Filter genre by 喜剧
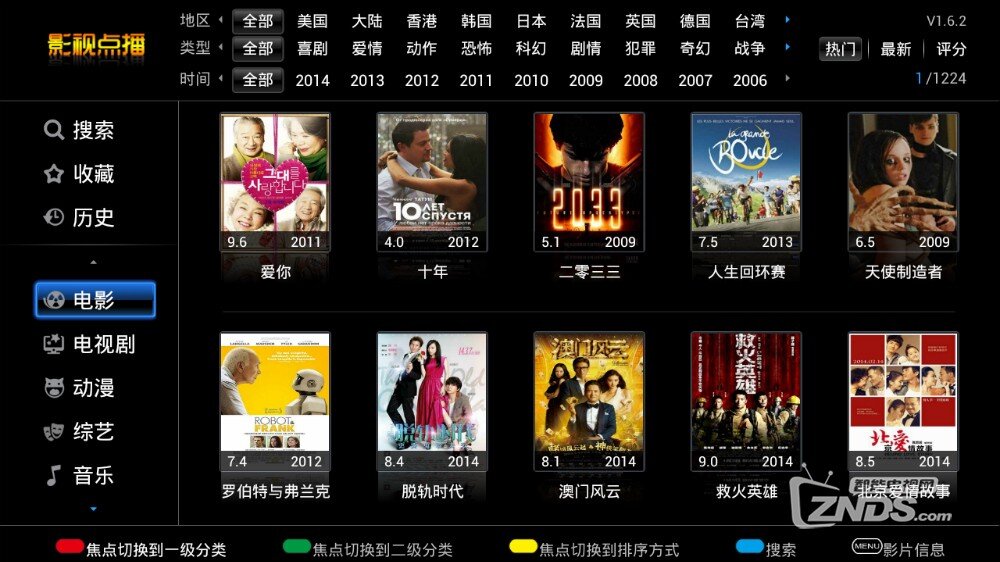 (x=312, y=48)
